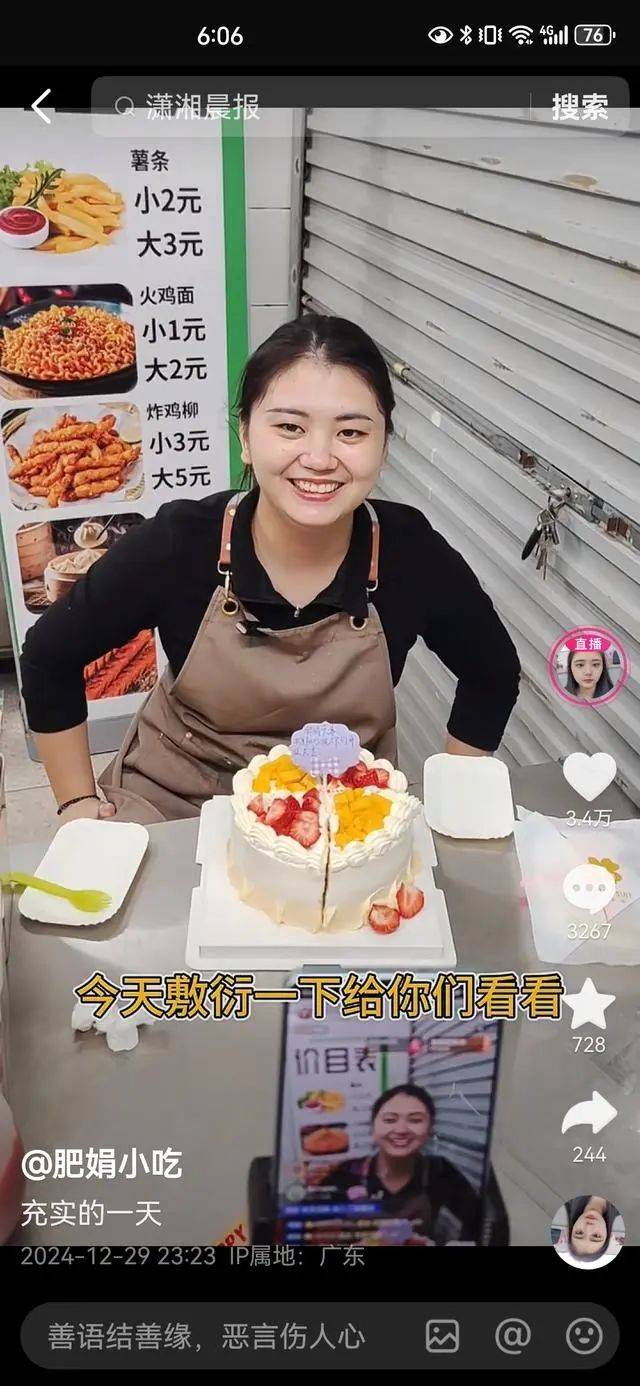Open the rotating music disc

tap(587, 1231)
